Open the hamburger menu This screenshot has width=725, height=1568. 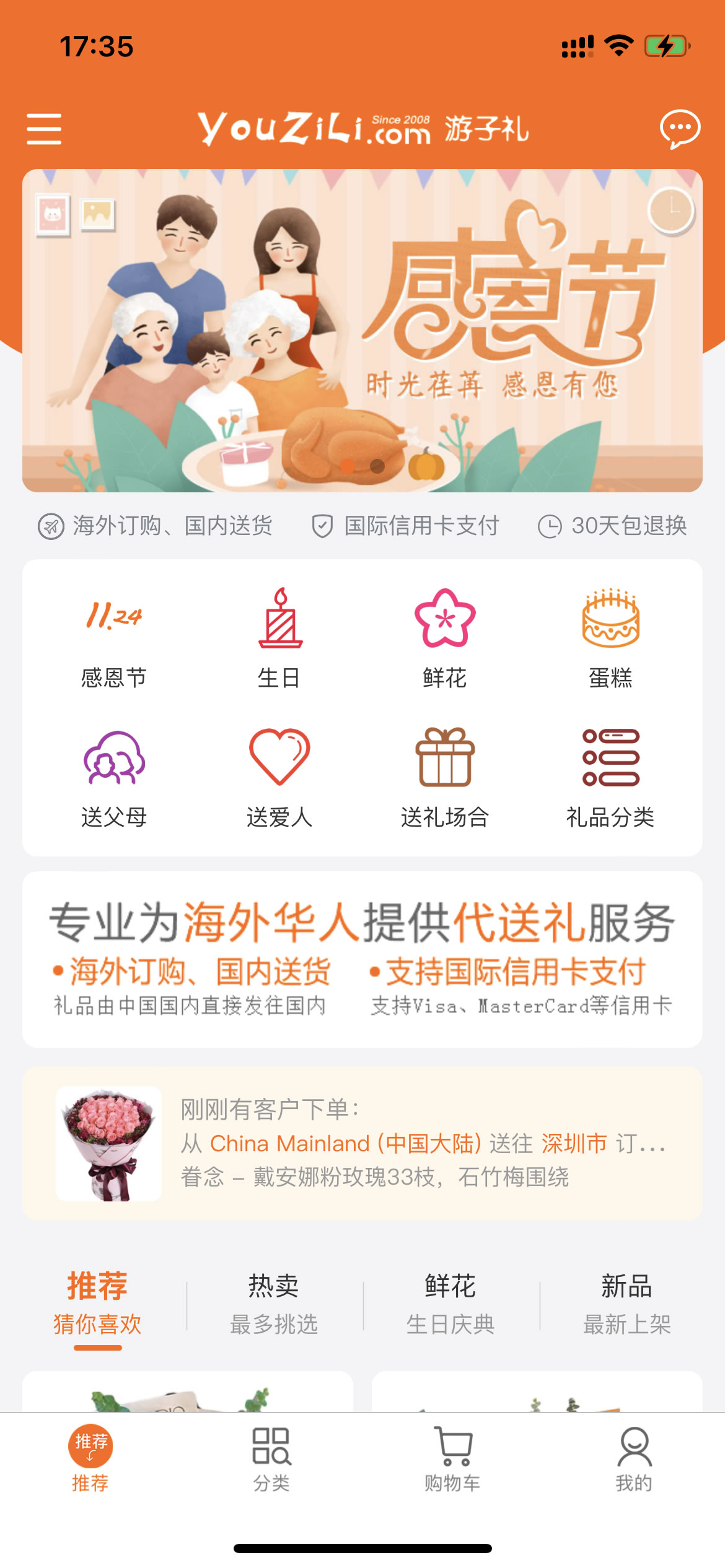click(44, 129)
